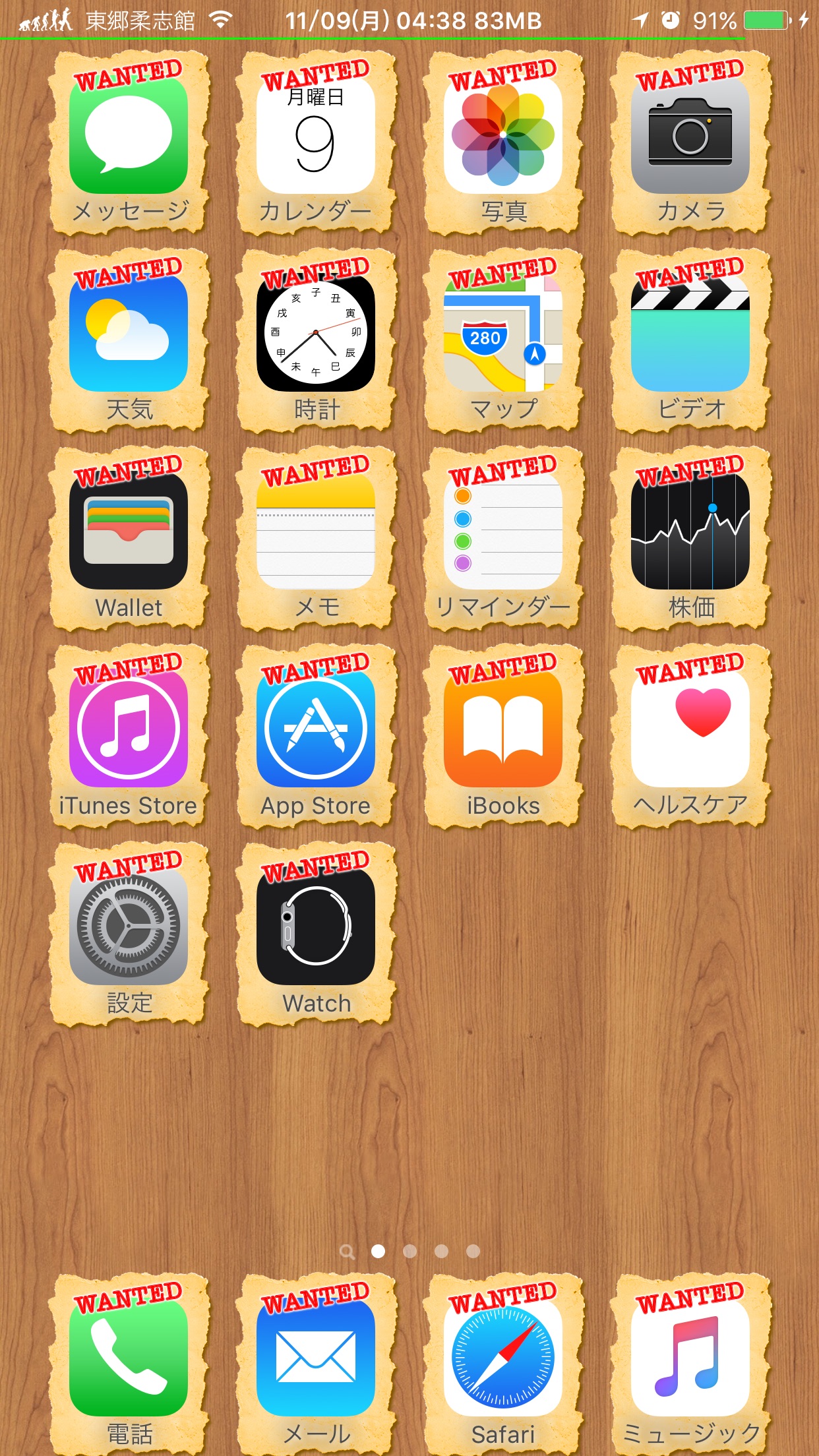The image size is (819, 1456).
Task: Launch the 時計 (Clock) app
Action: 316,333
